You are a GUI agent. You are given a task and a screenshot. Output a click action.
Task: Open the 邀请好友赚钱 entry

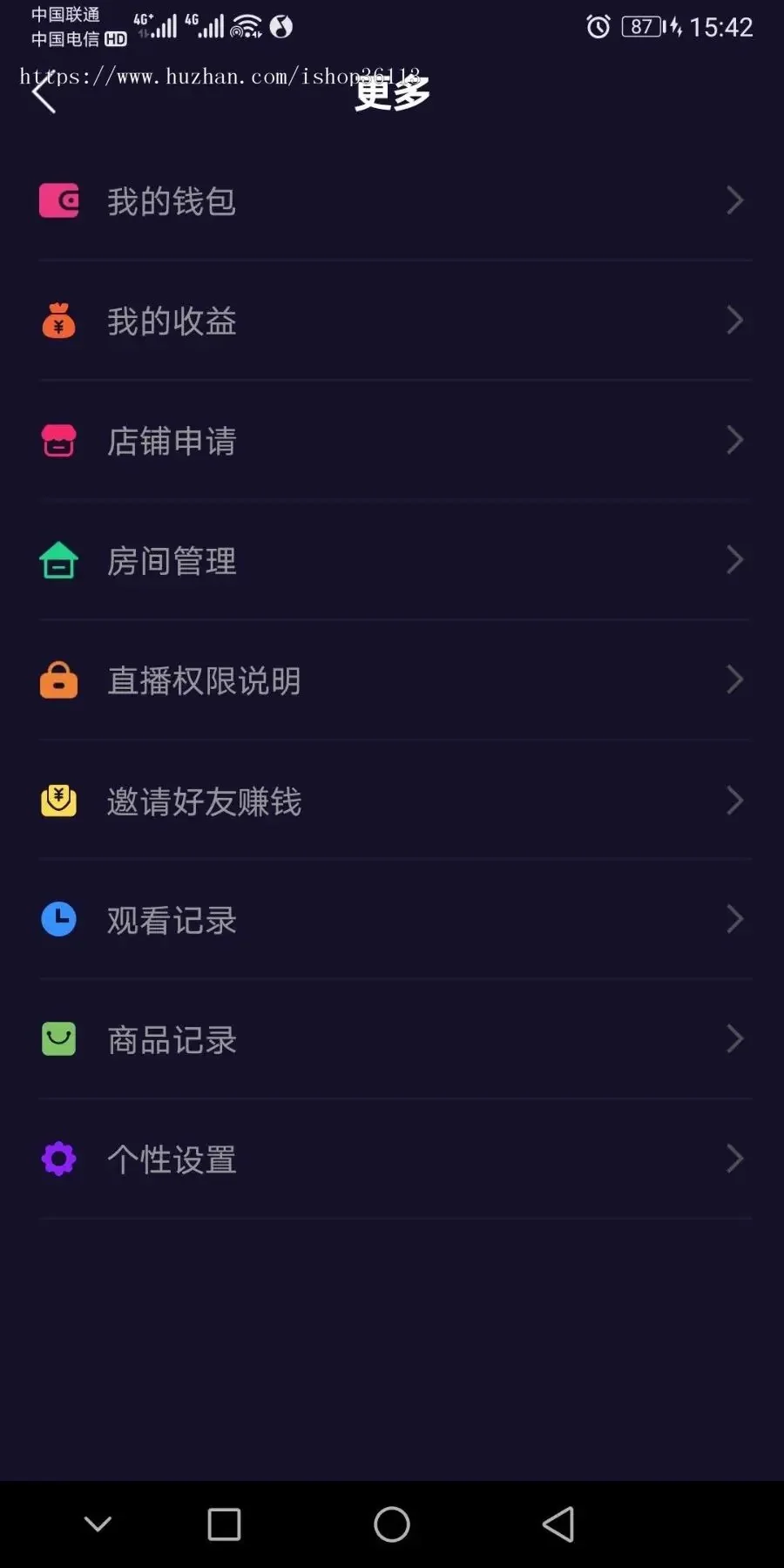coord(203,801)
